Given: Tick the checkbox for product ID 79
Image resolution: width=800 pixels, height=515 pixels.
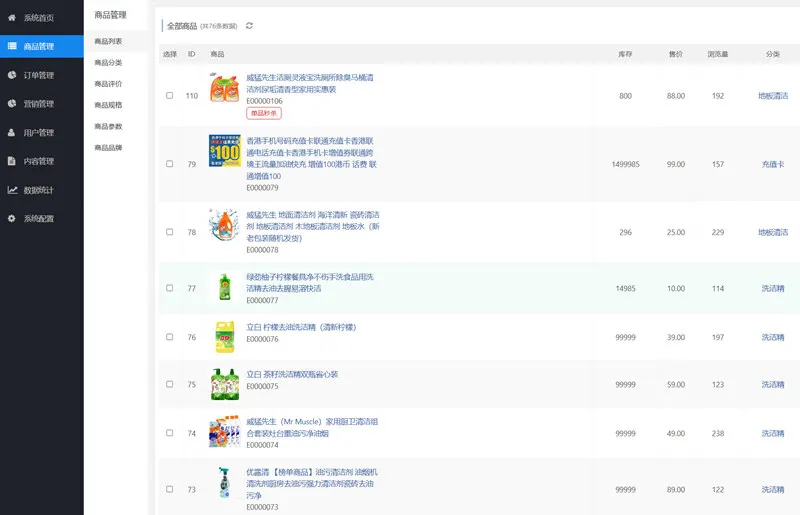Looking at the screenshot, I should pyautogui.click(x=169, y=164).
